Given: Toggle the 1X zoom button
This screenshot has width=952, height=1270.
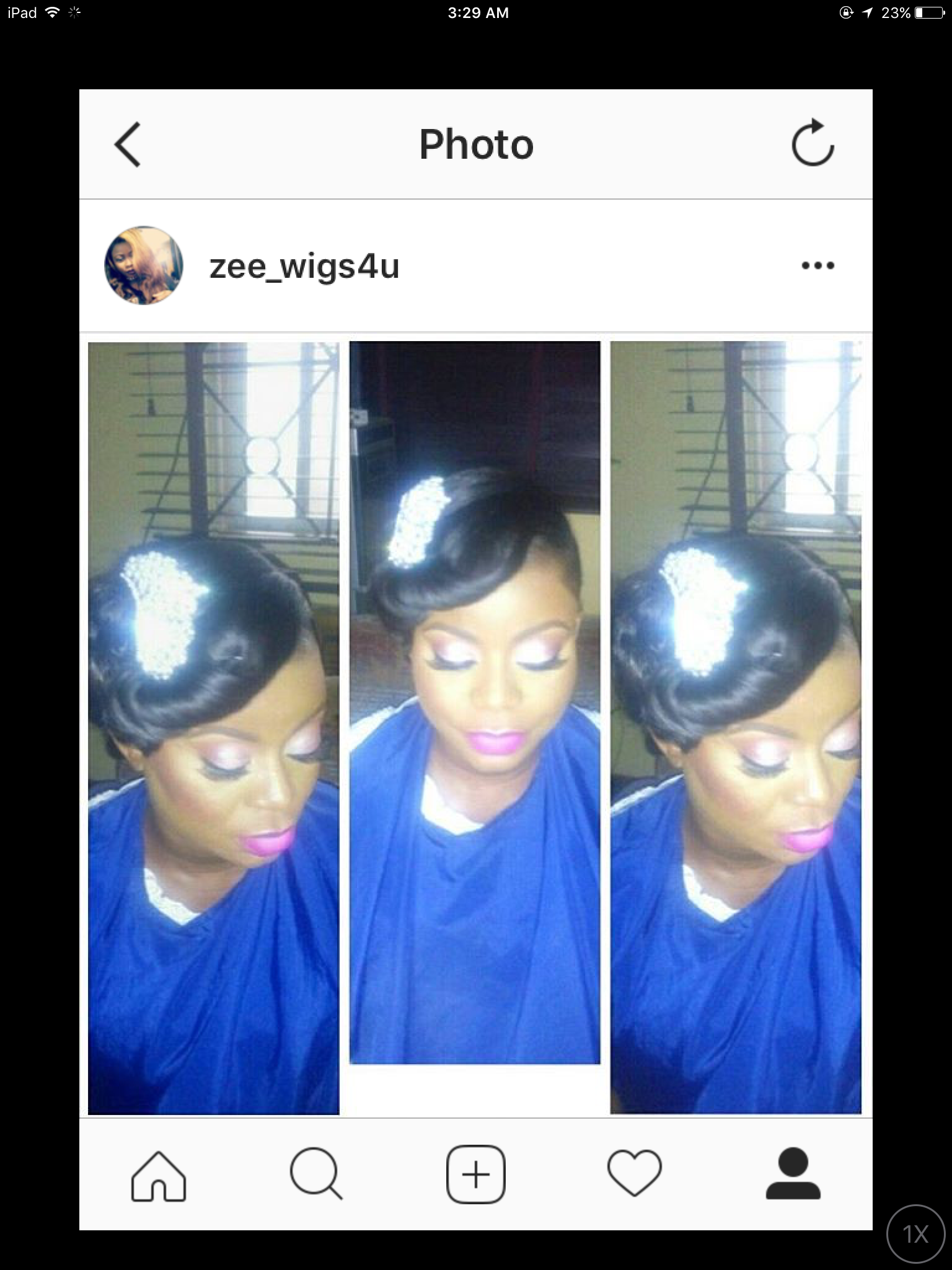Looking at the screenshot, I should tap(915, 1234).
